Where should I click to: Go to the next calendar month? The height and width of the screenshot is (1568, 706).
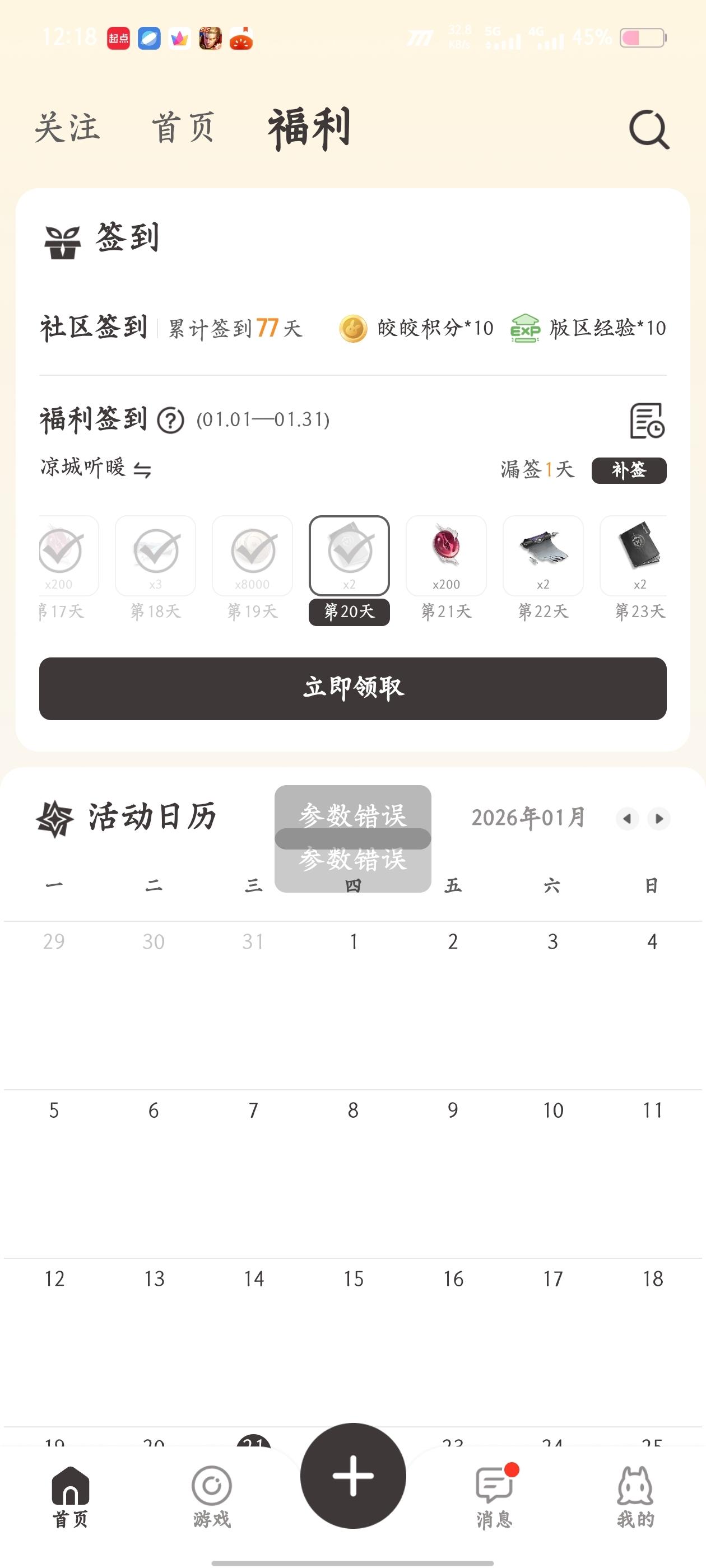(x=658, y=819)
